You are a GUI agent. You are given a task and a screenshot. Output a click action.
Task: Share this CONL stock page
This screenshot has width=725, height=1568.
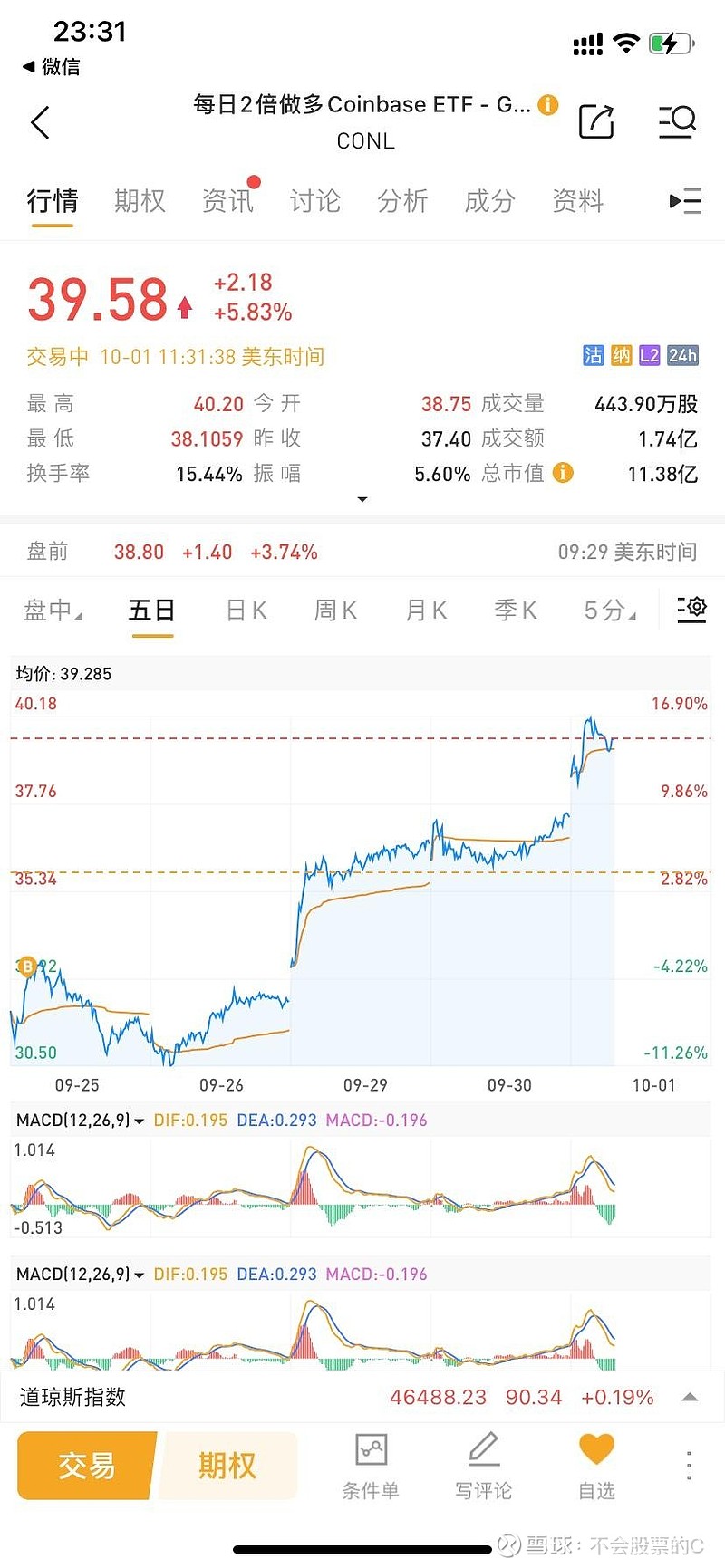click(x=595, y=121)
